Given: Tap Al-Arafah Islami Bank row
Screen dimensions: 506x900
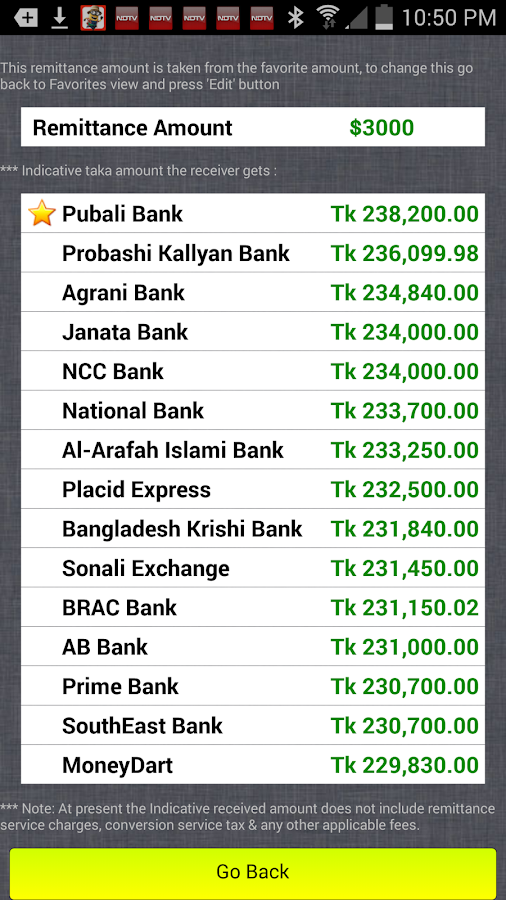Looking at the screenshot, I should click(253, 450).
